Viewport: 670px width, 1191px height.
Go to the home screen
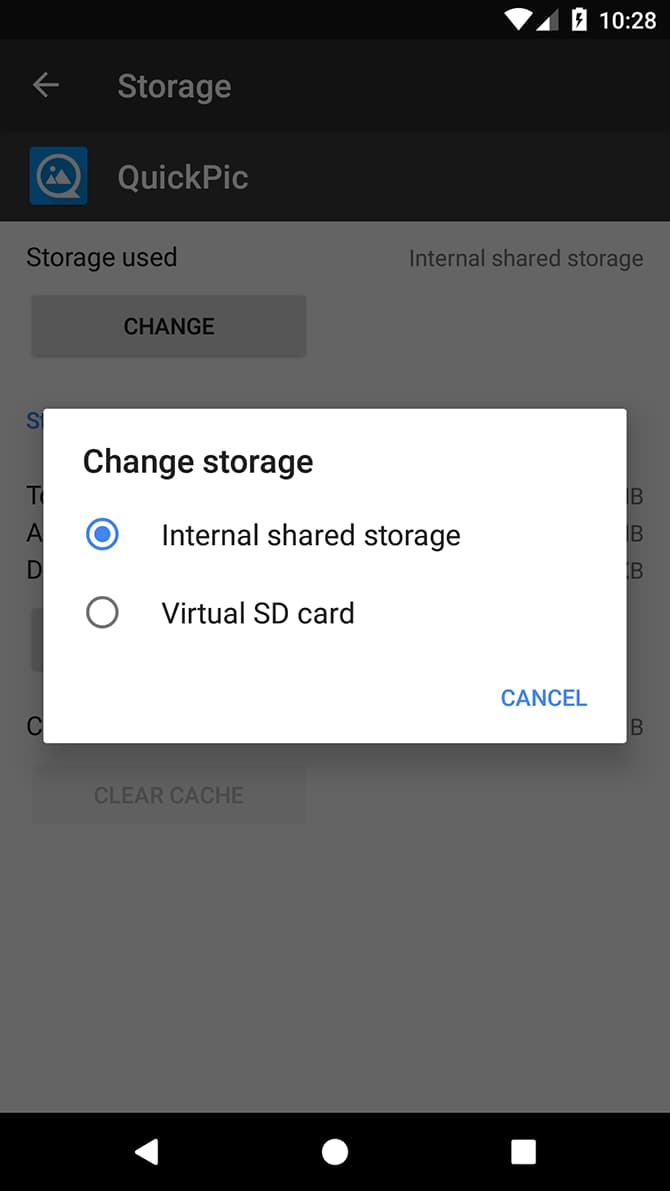335,1152
